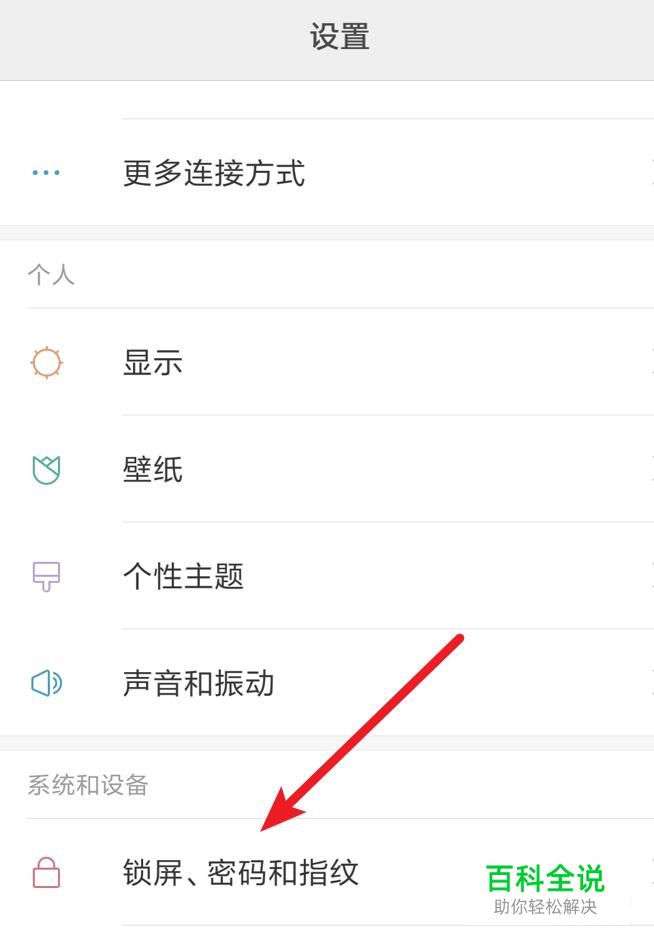This screenshot has height=950, width=654.
Task: Open 声音和振动 sound settings
Action: pyautogui.click(x=198, y=683)
